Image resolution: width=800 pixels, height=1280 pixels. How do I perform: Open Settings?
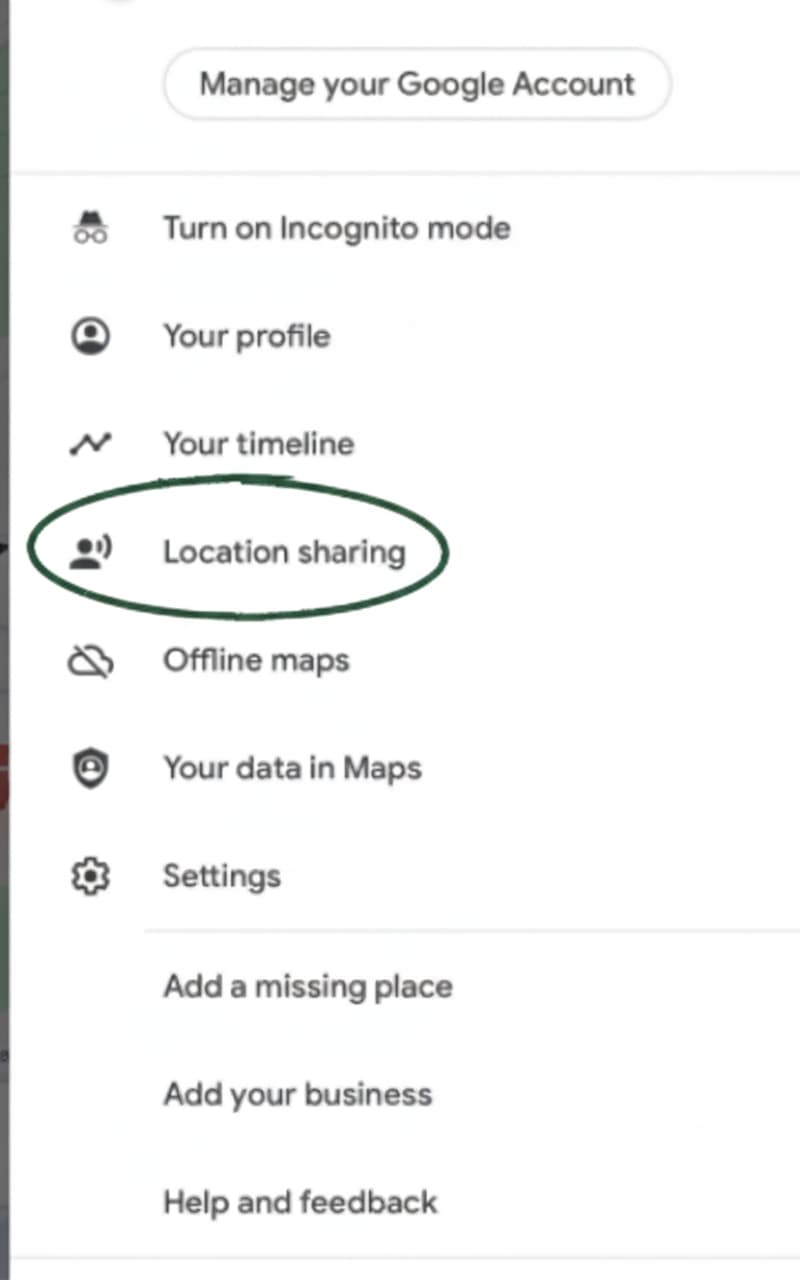pos(222,876)
